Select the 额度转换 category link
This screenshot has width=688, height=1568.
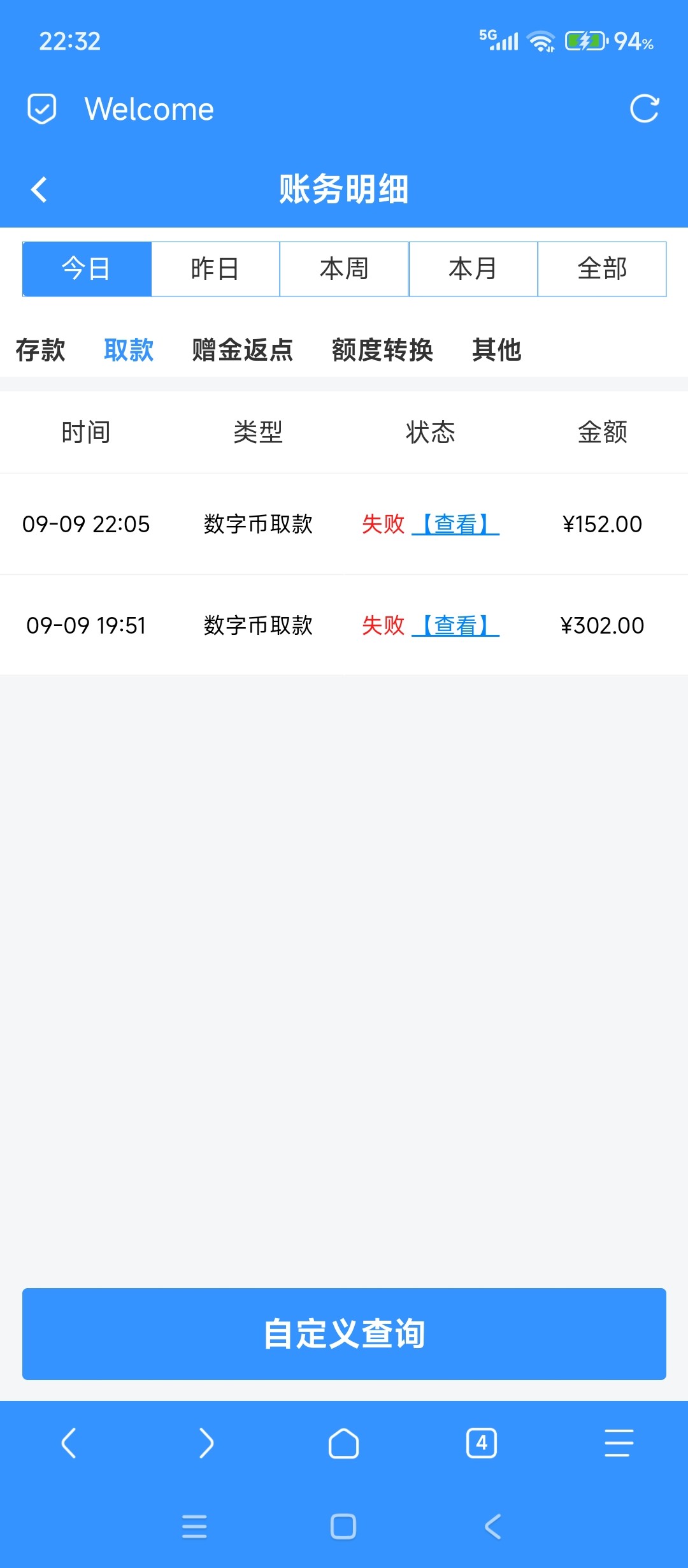coord(383,350)
